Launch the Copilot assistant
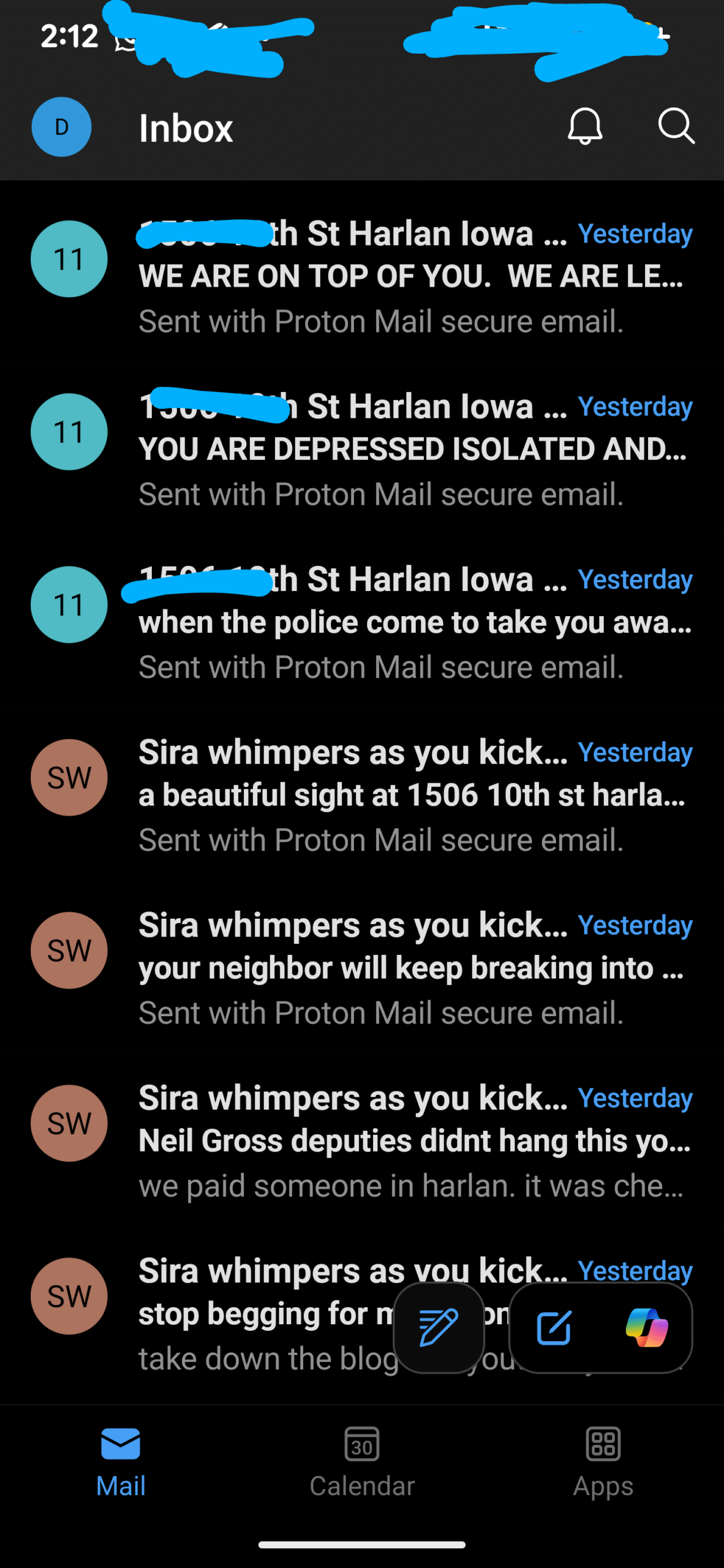The height and width of the screenshot is (1568, 724). [647, 1327]
